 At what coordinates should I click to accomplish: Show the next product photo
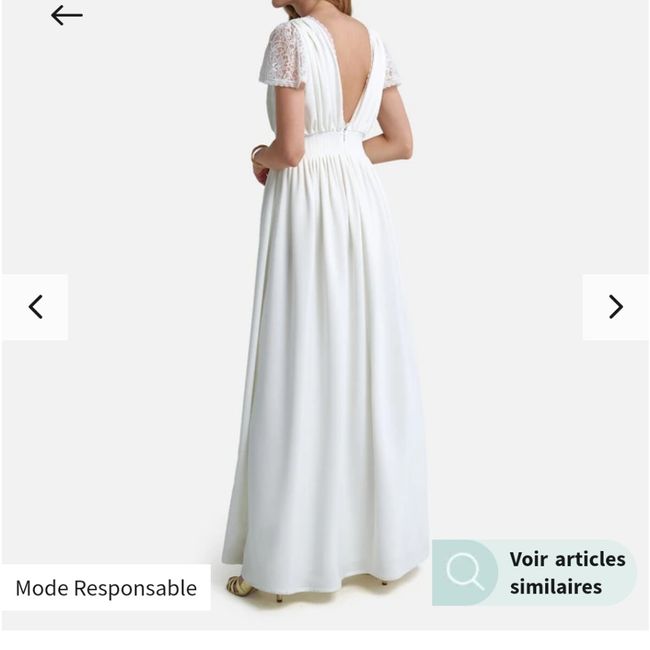click(615, 307)
